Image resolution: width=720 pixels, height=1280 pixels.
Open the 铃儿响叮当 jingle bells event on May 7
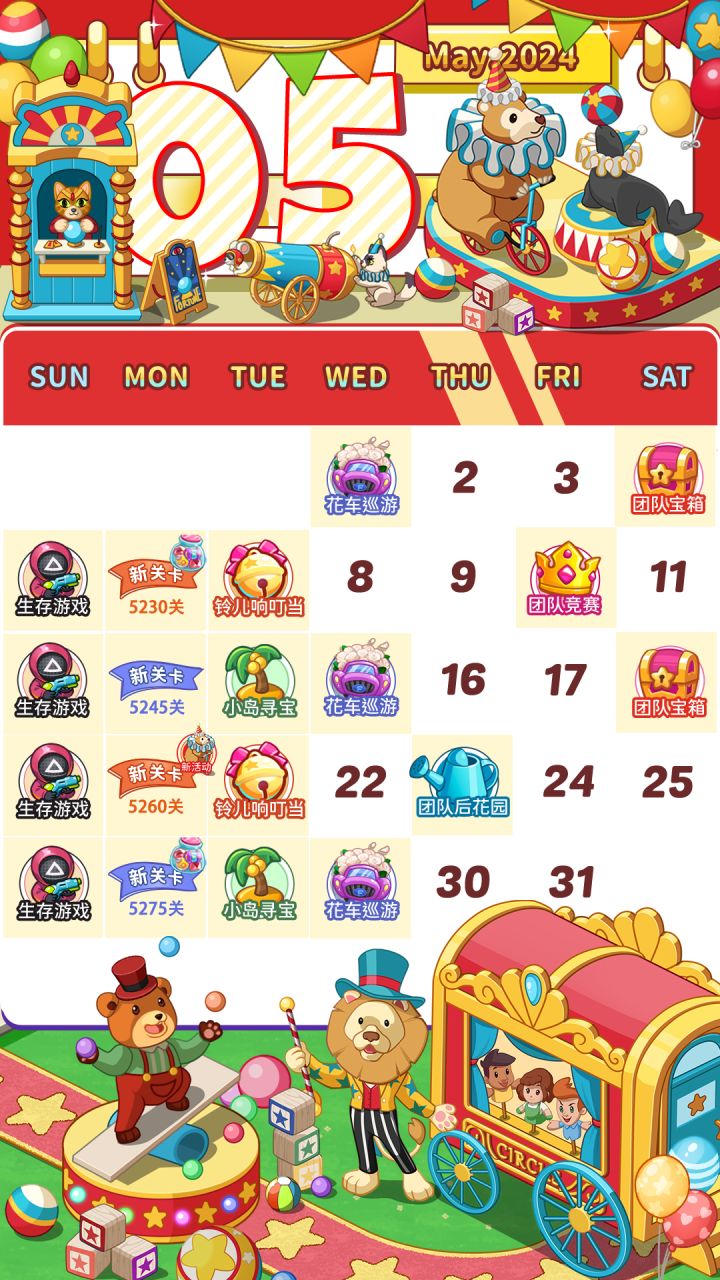click(259, 580)
